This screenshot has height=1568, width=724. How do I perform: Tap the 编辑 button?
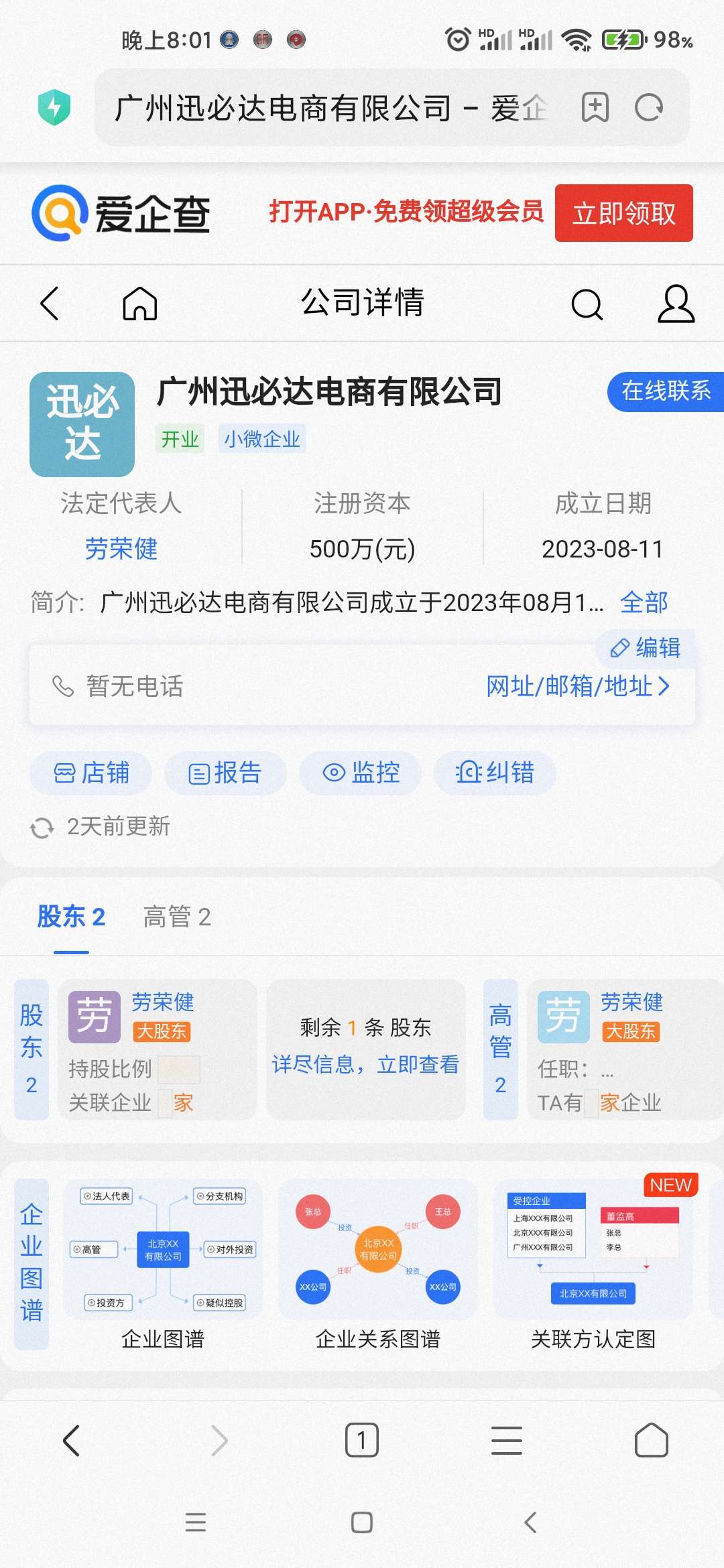coord(646,648)
